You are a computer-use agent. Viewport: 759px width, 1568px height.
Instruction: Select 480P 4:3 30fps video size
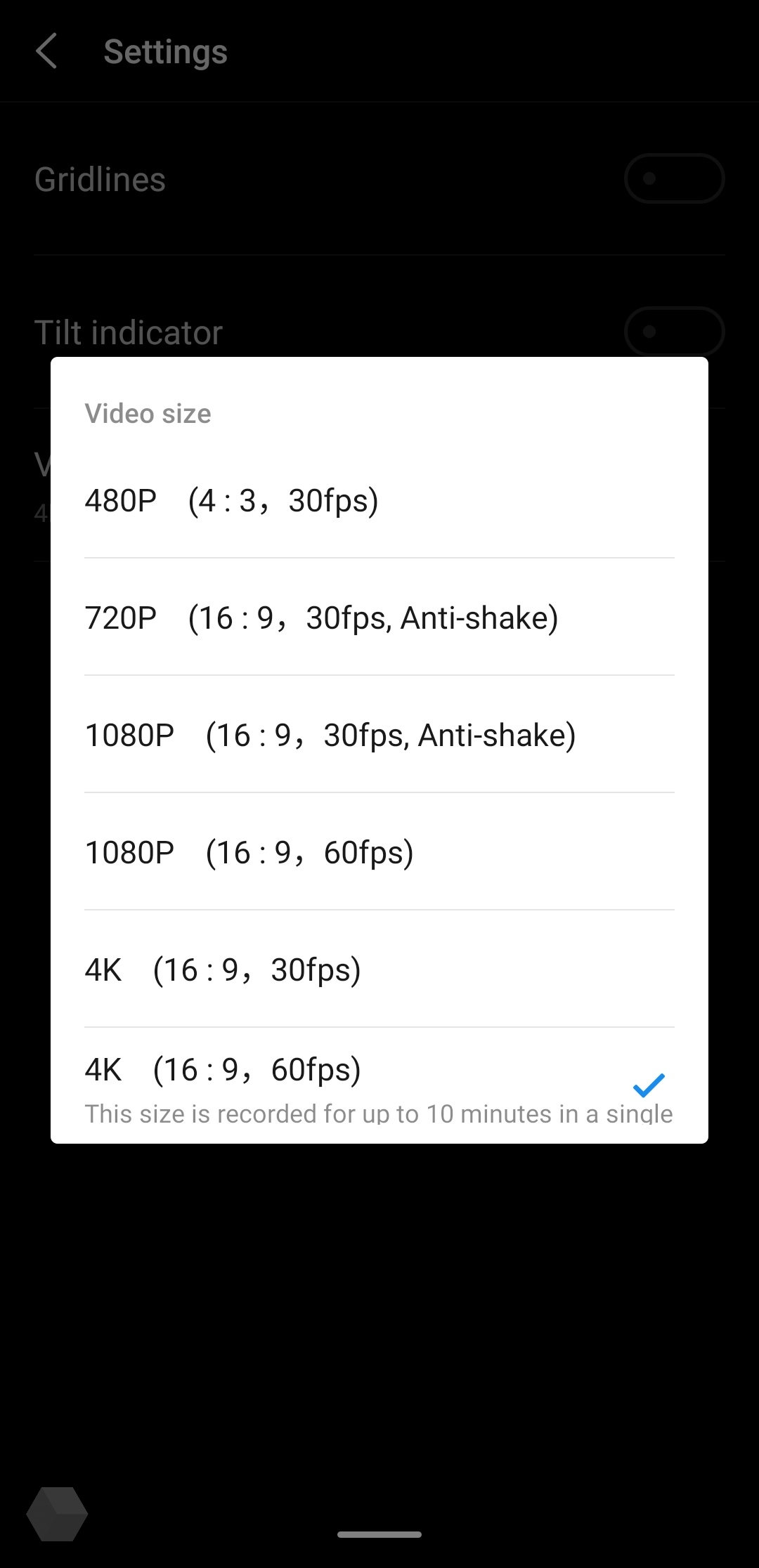click(x=379, y=500)
